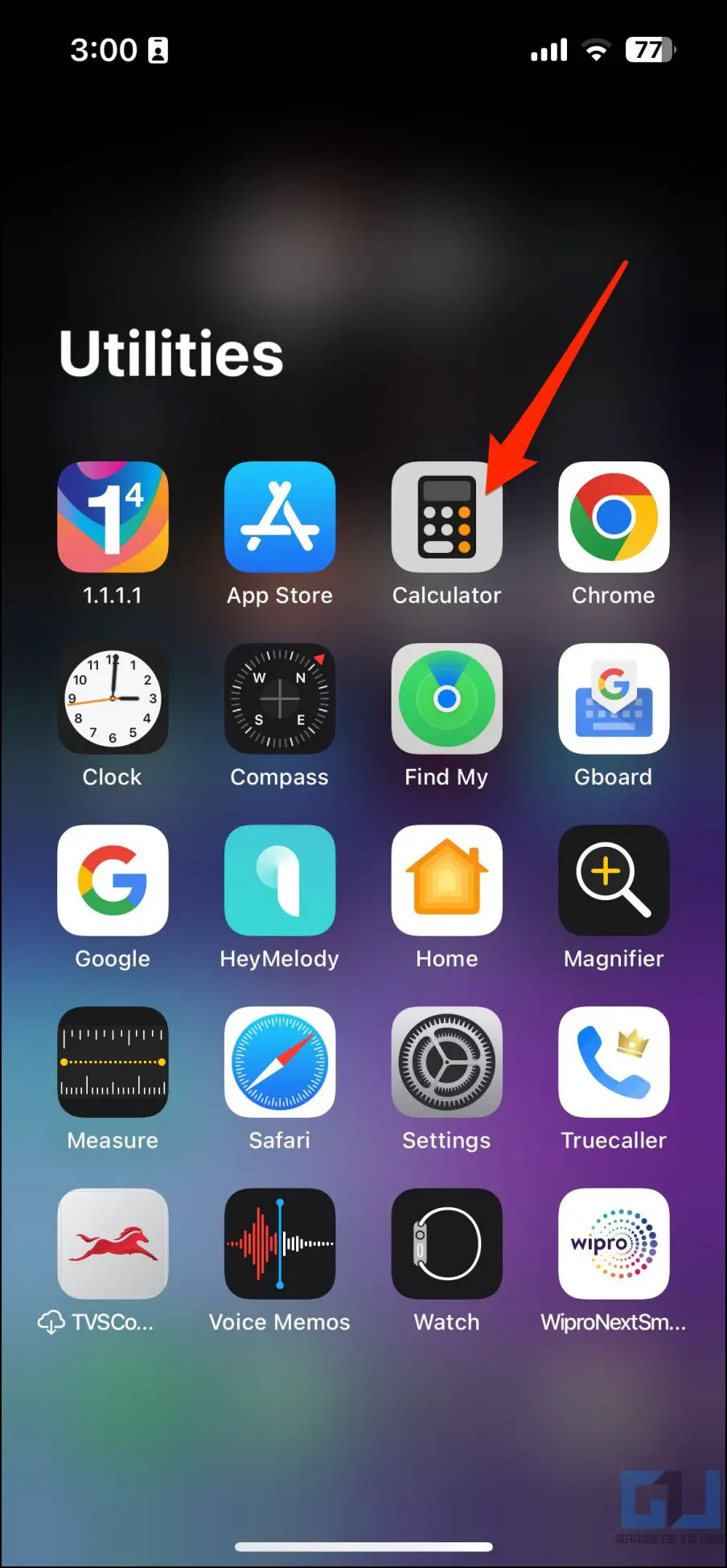Launch Chrome browser

614,517
